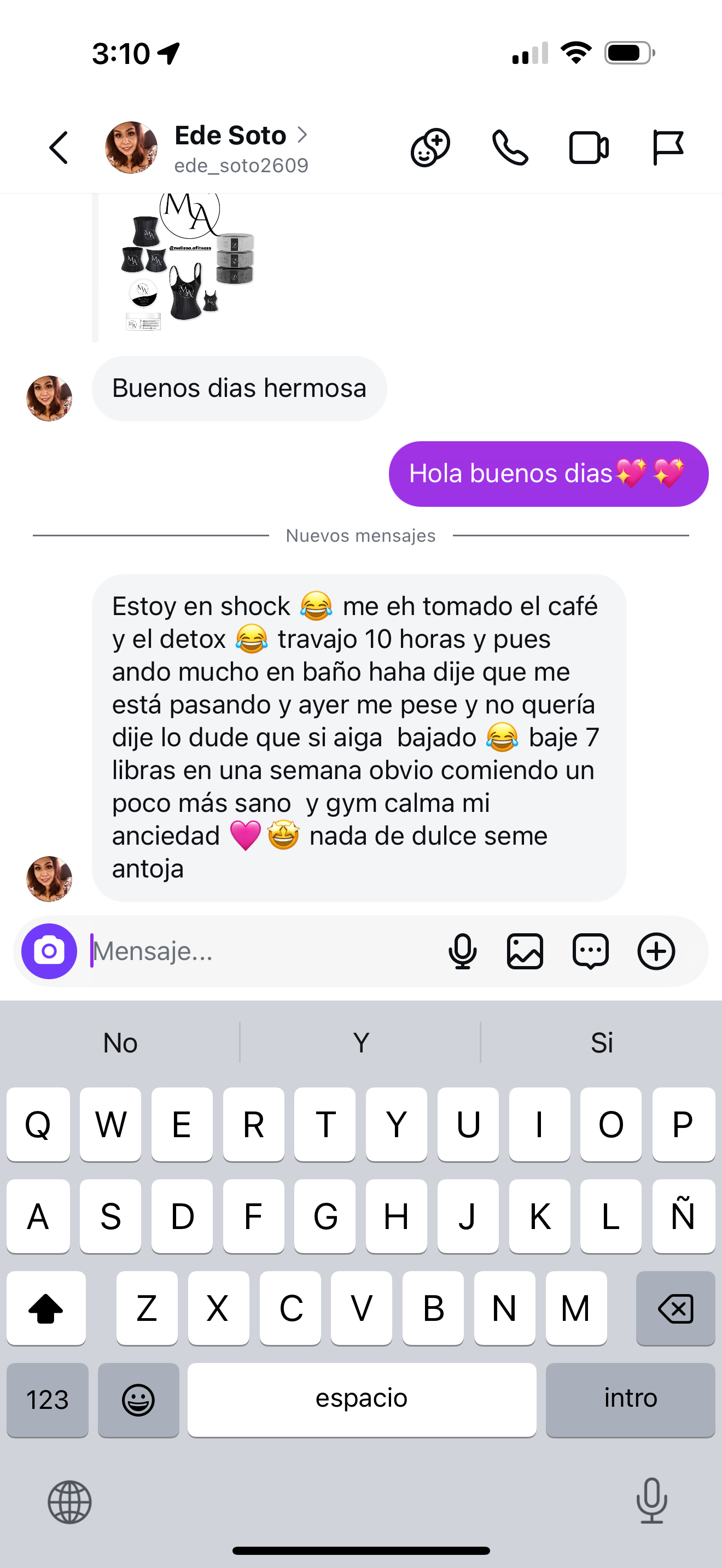The height and width of the screenshot is (1568, 722).
Task: Switch to the 123 number keyboard
Action: [x=48, y=1400]
